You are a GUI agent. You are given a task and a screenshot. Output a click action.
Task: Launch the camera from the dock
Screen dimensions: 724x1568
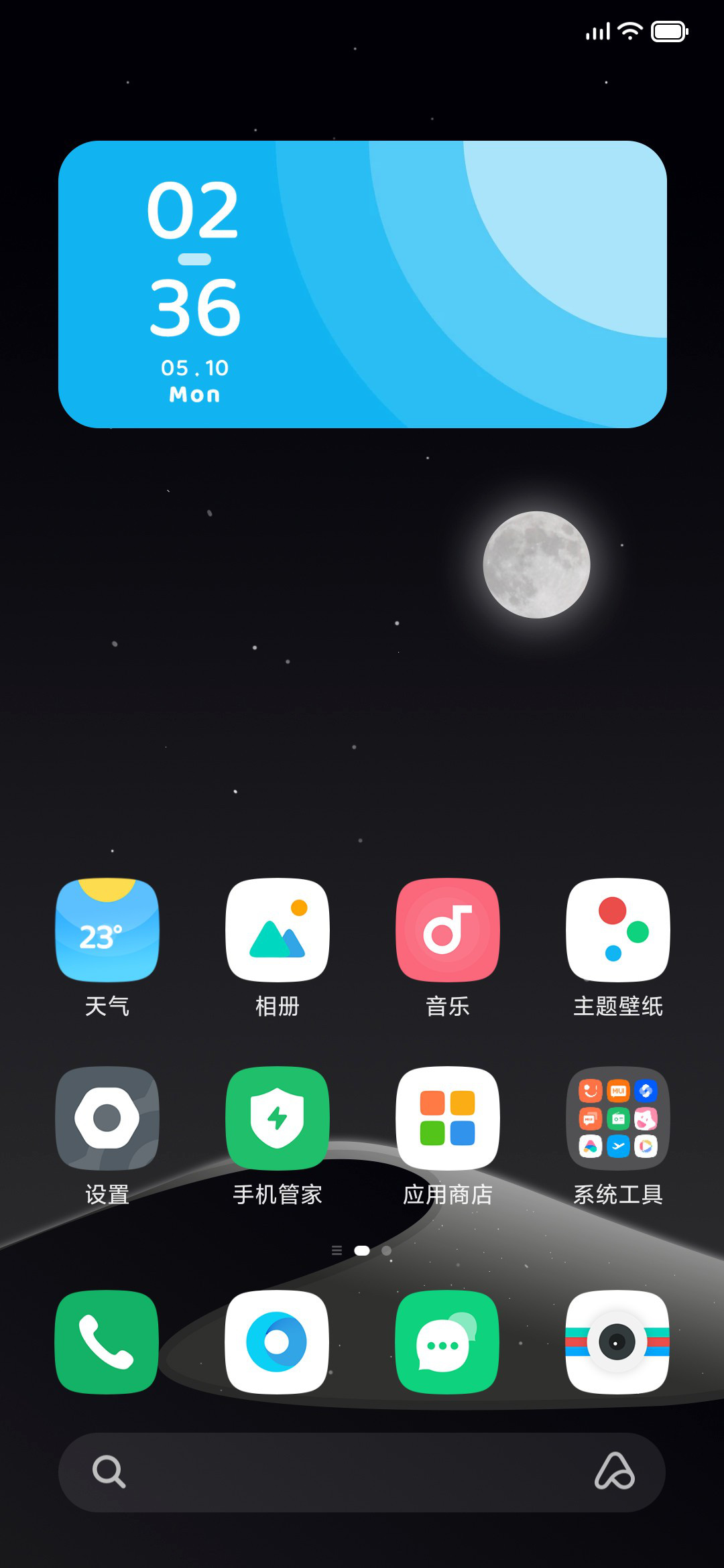click(618, 1342)
